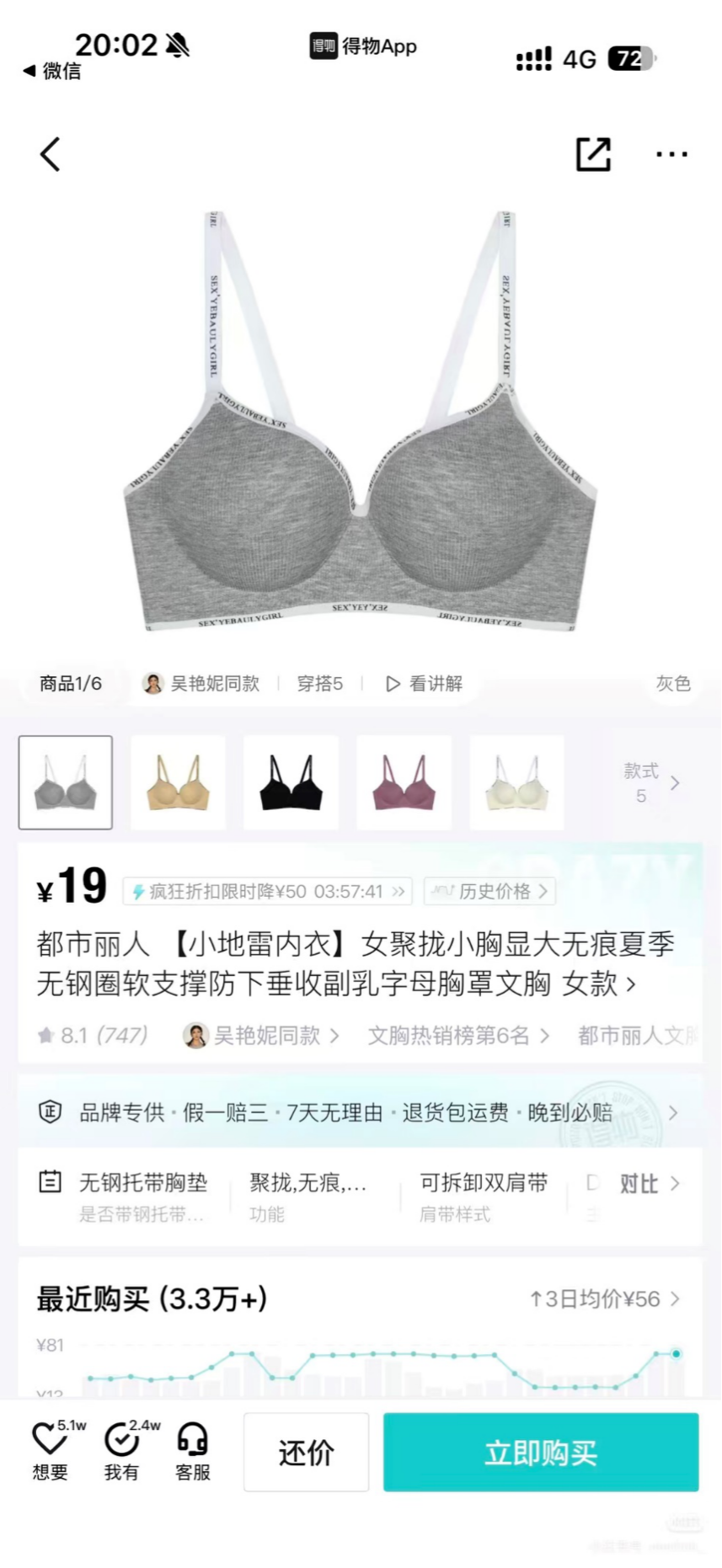
Task: Open 文胸热销榜第6名 ranking link
Action: [457, 1035]
